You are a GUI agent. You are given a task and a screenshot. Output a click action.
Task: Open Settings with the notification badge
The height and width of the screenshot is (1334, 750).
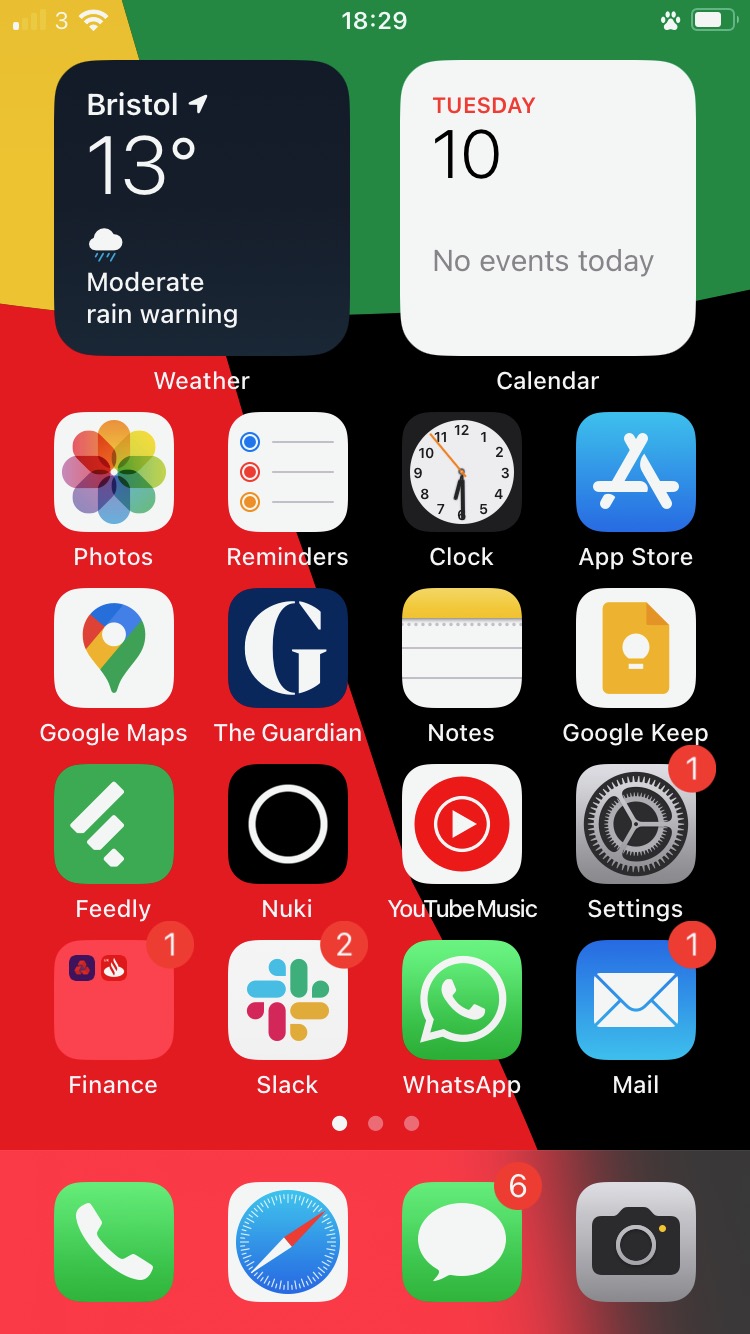[635, 823]
